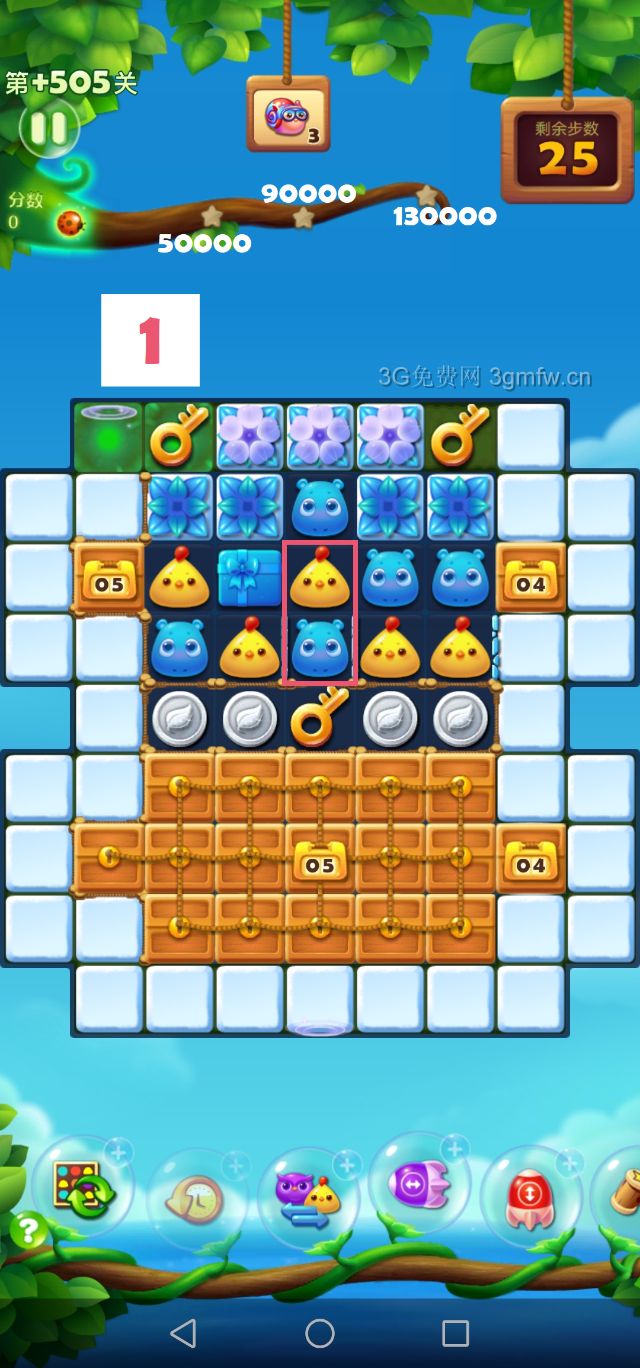Open the green question mark help
The width and height of the screenshot is (640, 1368).
coord(28,1230)
